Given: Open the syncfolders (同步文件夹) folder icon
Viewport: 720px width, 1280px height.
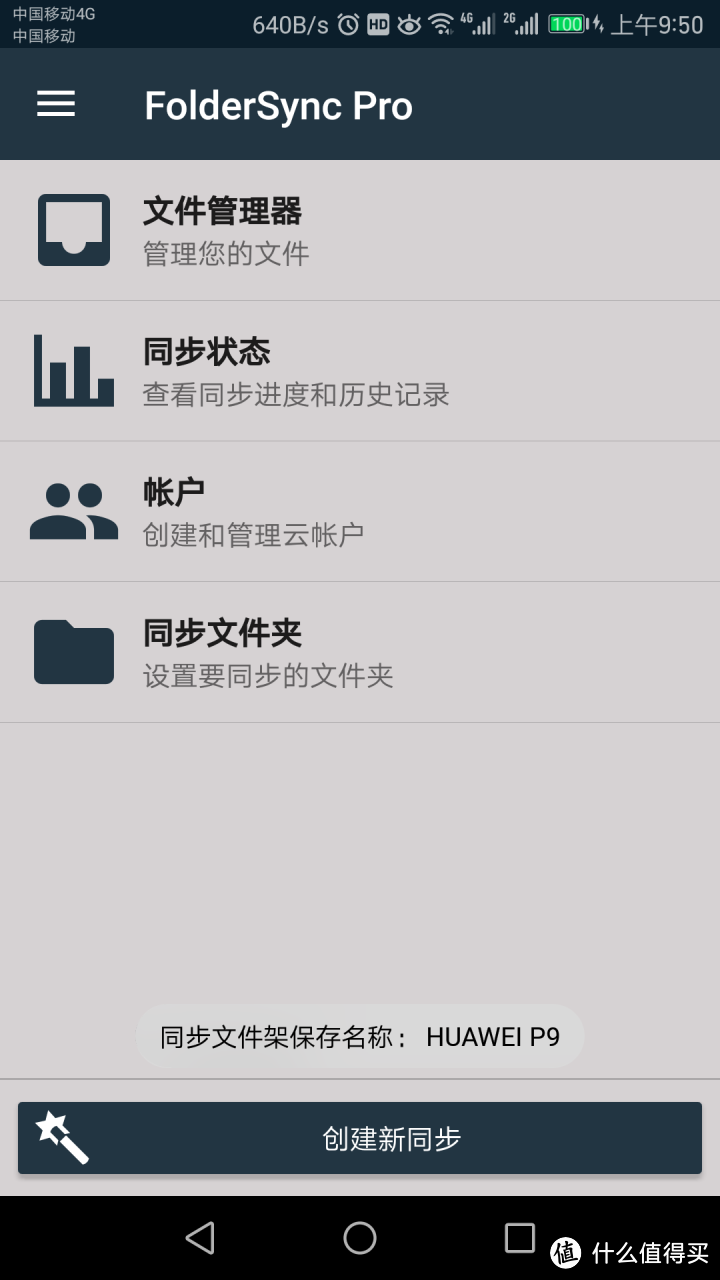Looking at the screenshot, I should click(x=73, y=652).
